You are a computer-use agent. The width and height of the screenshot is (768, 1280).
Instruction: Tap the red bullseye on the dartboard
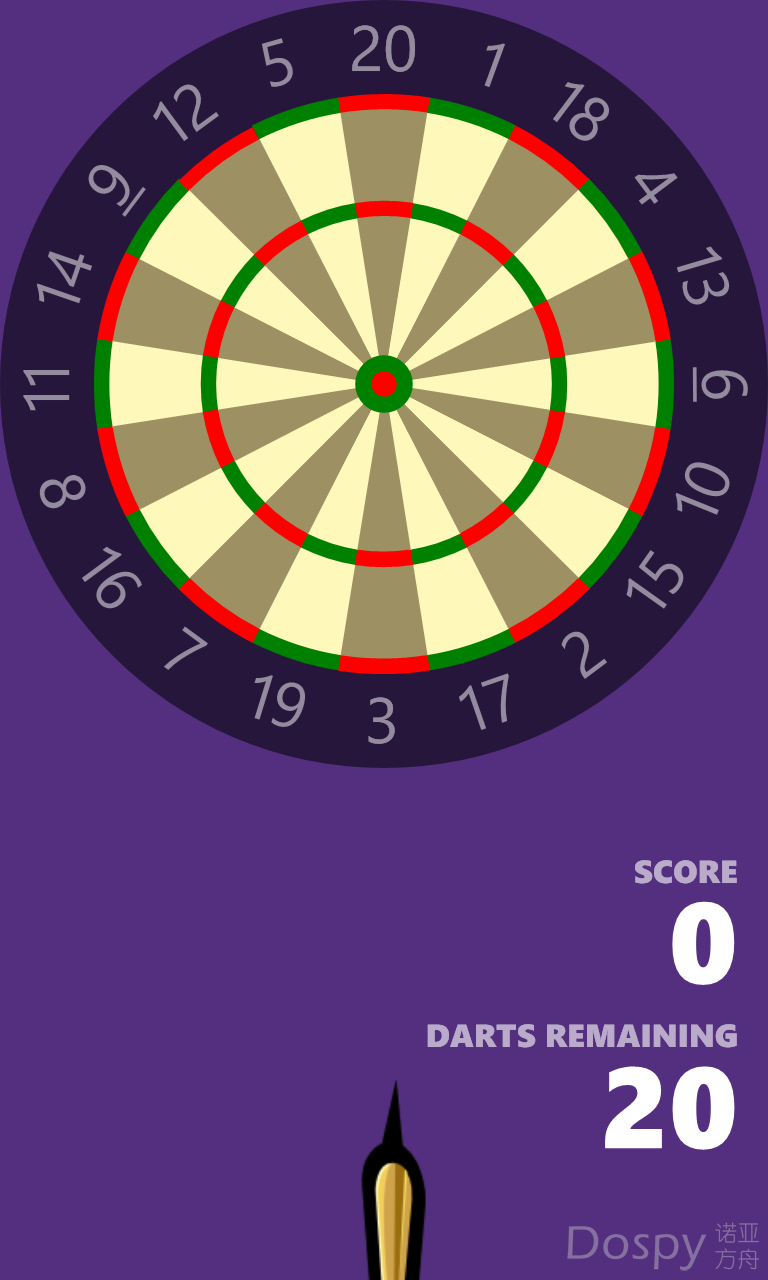[384, 384]
